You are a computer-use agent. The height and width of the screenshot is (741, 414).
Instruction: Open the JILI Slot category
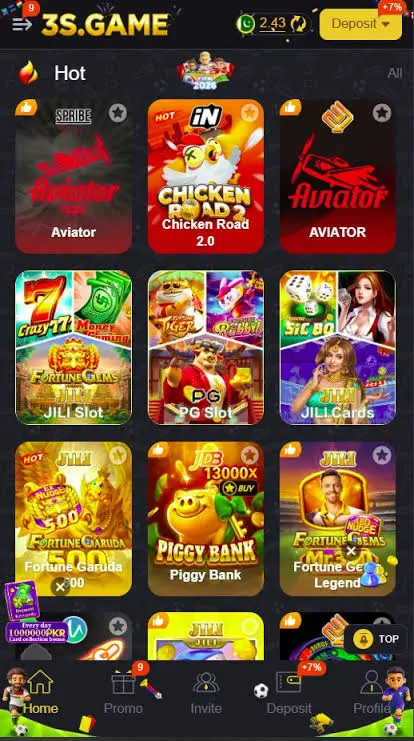coord(74,347)
